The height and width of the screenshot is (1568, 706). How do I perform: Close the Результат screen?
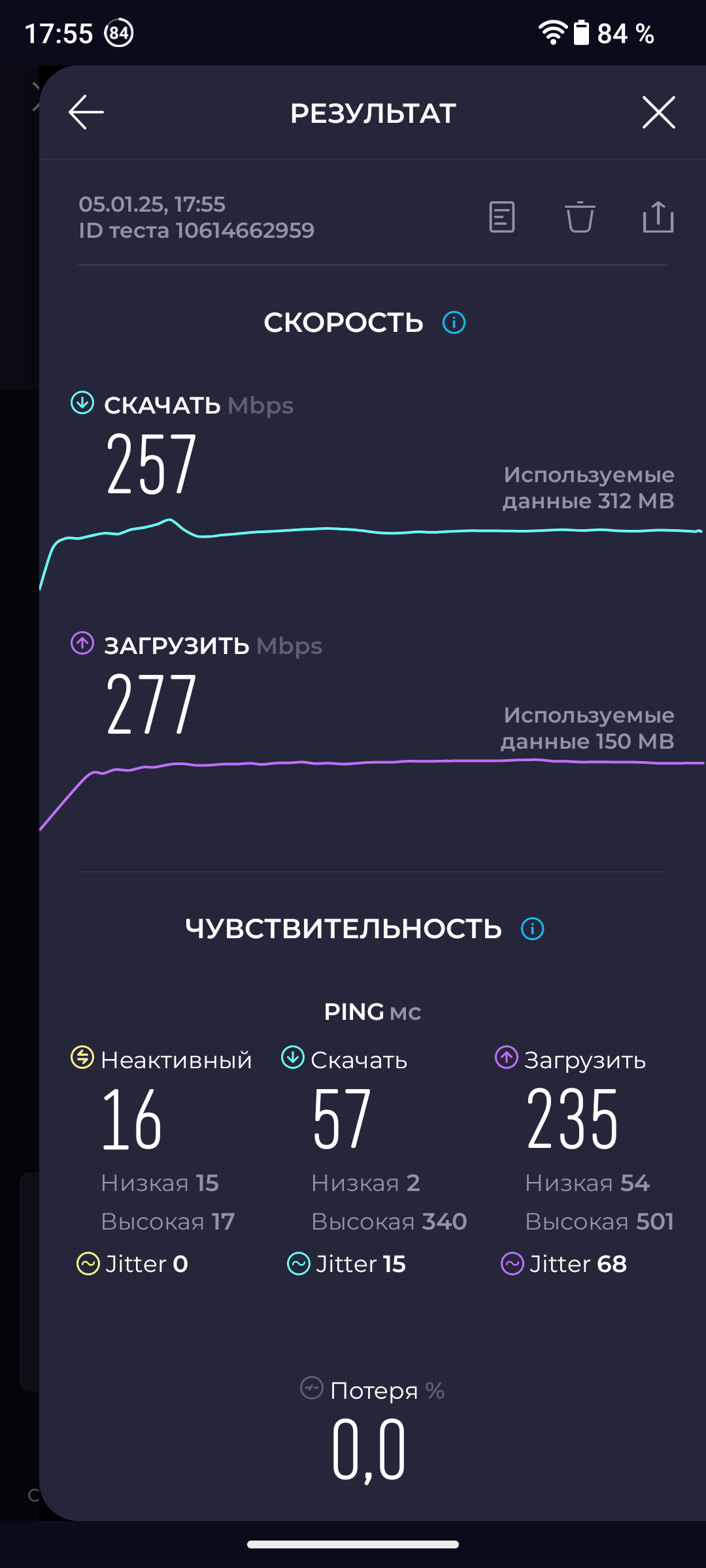[x=658, y=112]
